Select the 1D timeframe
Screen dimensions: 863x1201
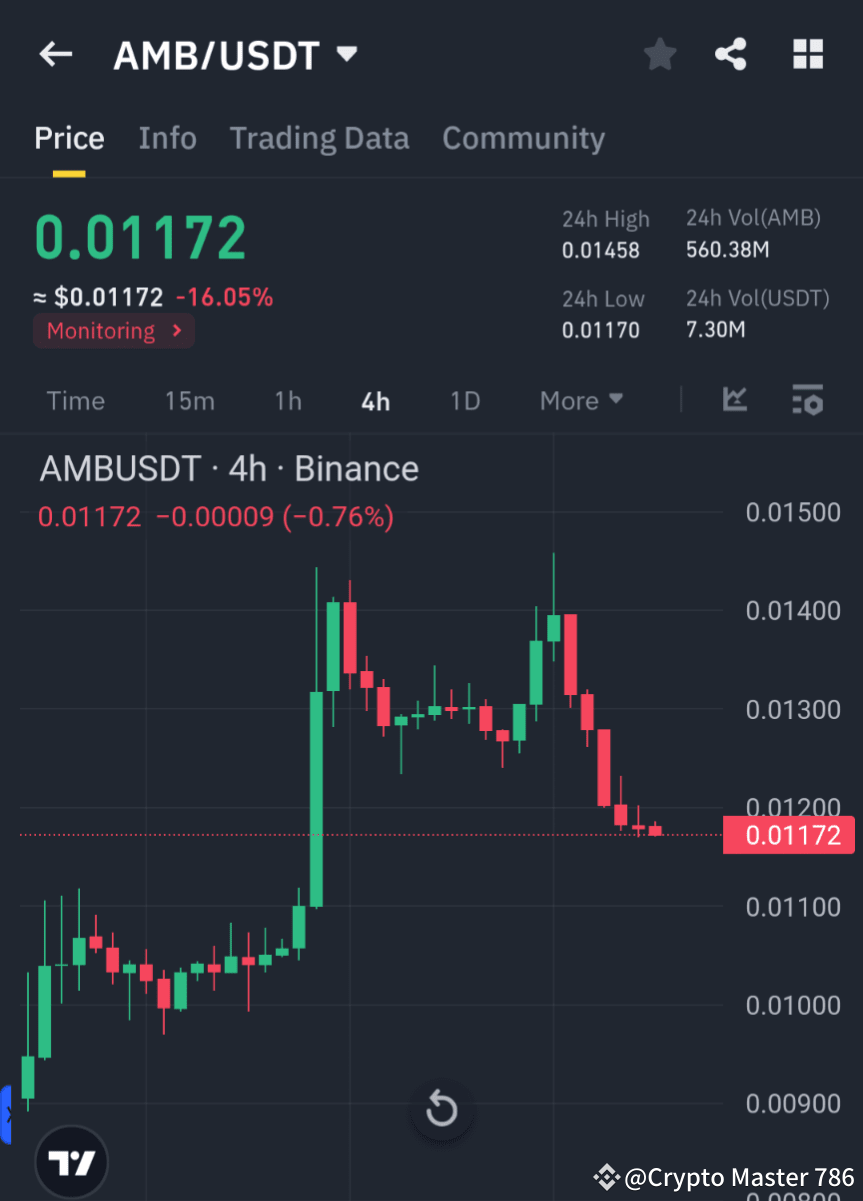click(464, 400)
